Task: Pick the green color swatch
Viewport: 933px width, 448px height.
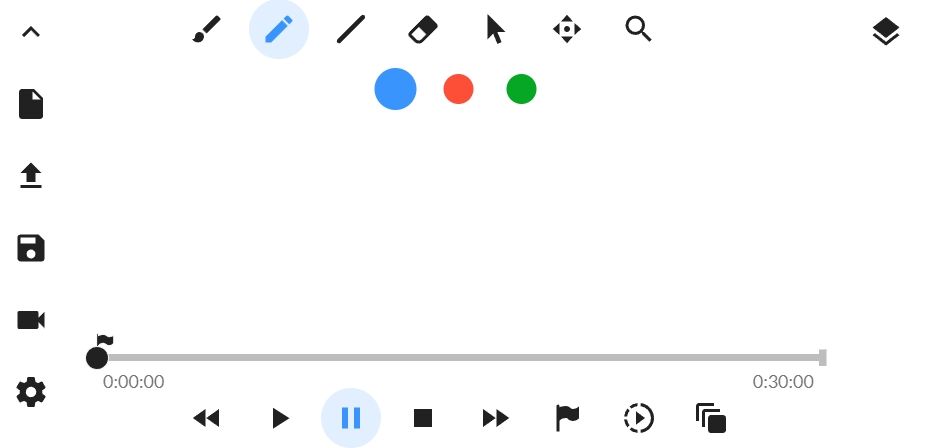Action: click(x=521, y=90)
